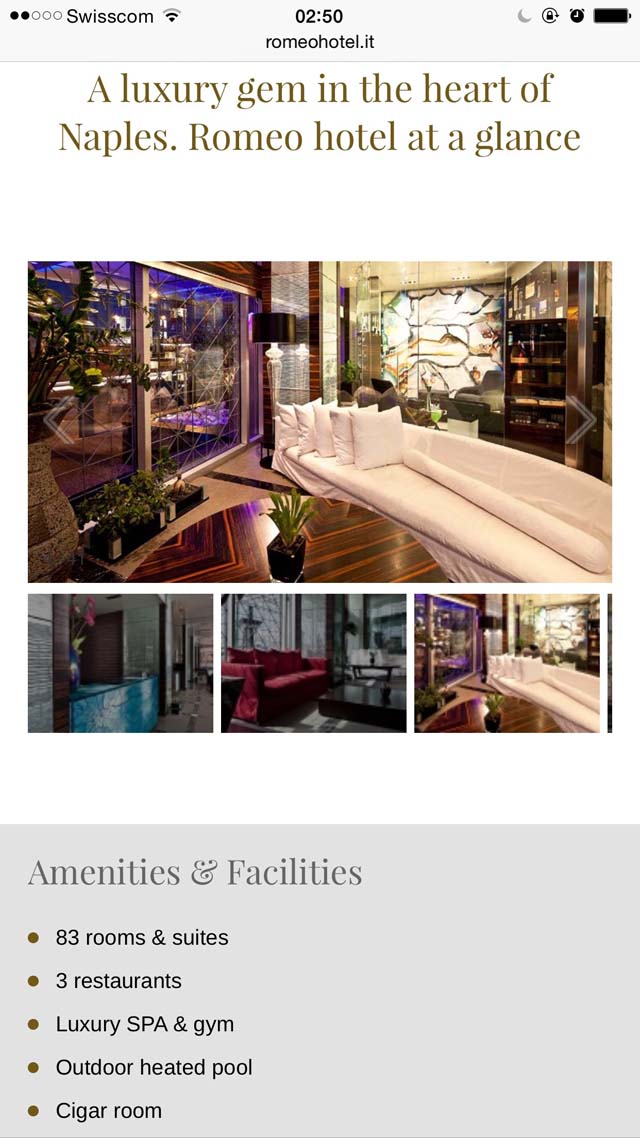Image resolution: width=640 pixels, height=1138 pixels.
Task: Select the red sofa lounge thumbnail
Action: click(x=313, y=663)
